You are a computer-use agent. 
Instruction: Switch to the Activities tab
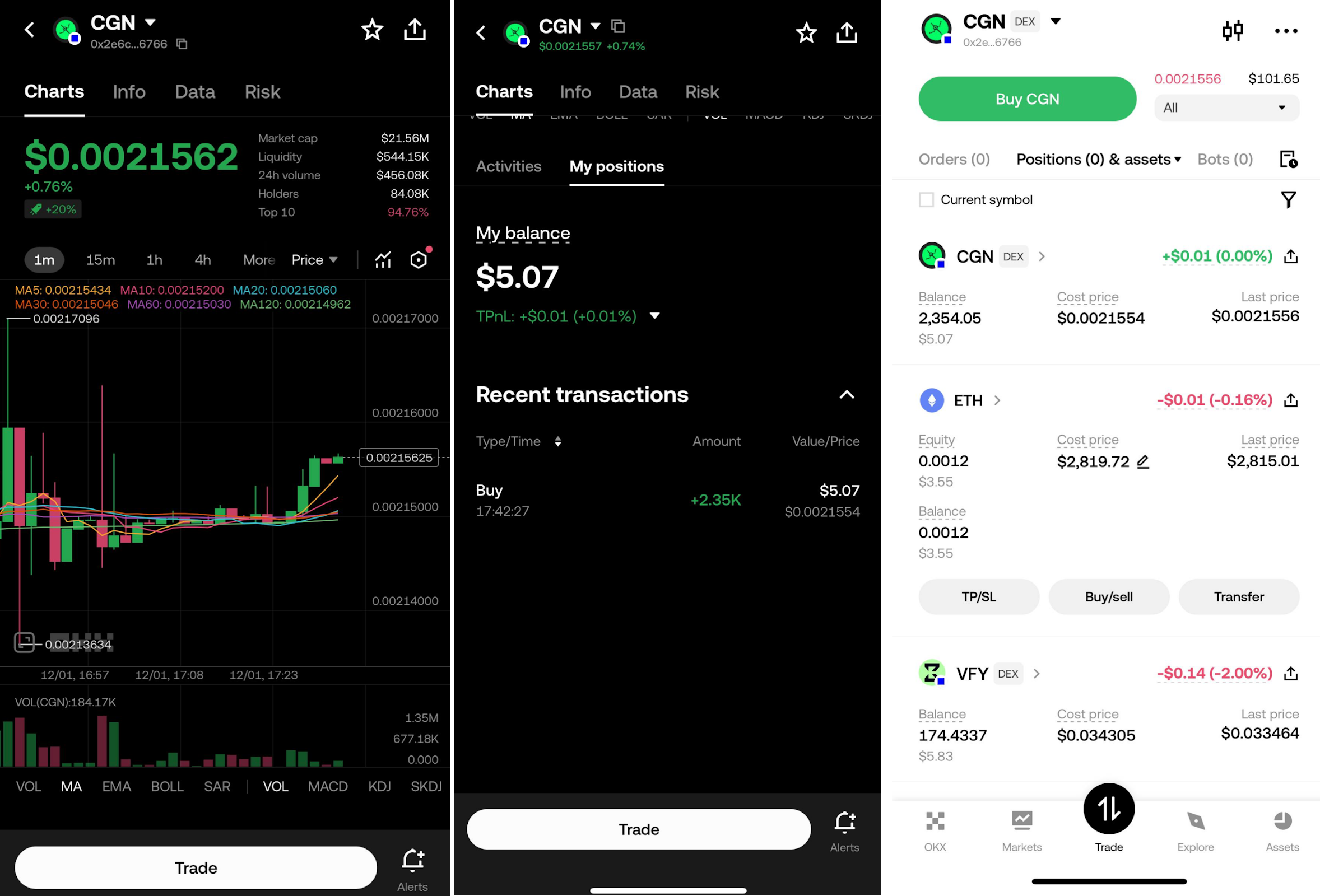(508, 166)
